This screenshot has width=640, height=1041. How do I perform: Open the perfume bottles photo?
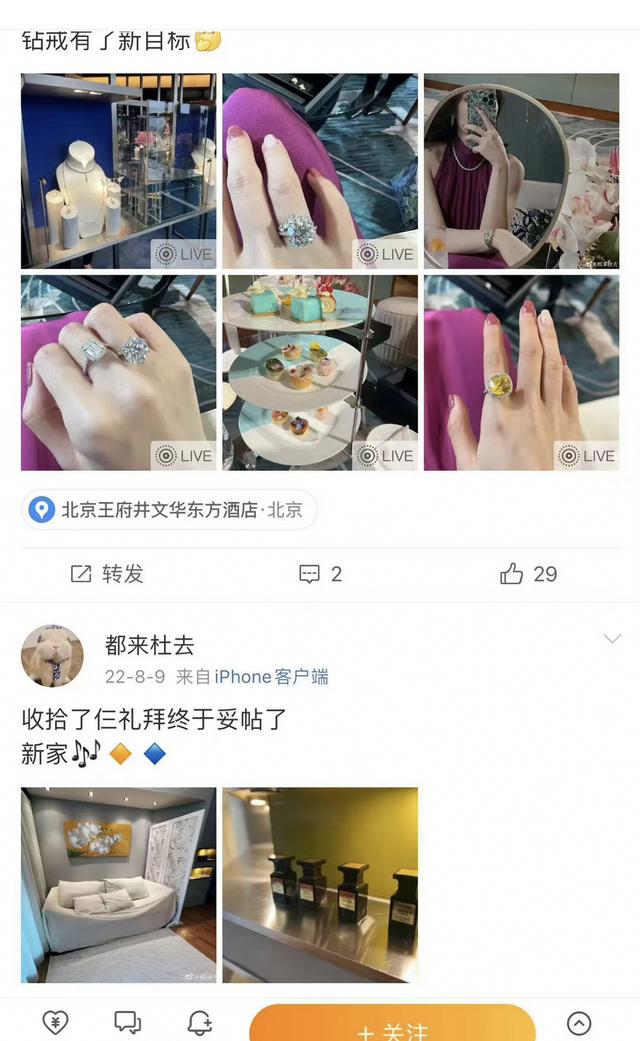[320, 884]
